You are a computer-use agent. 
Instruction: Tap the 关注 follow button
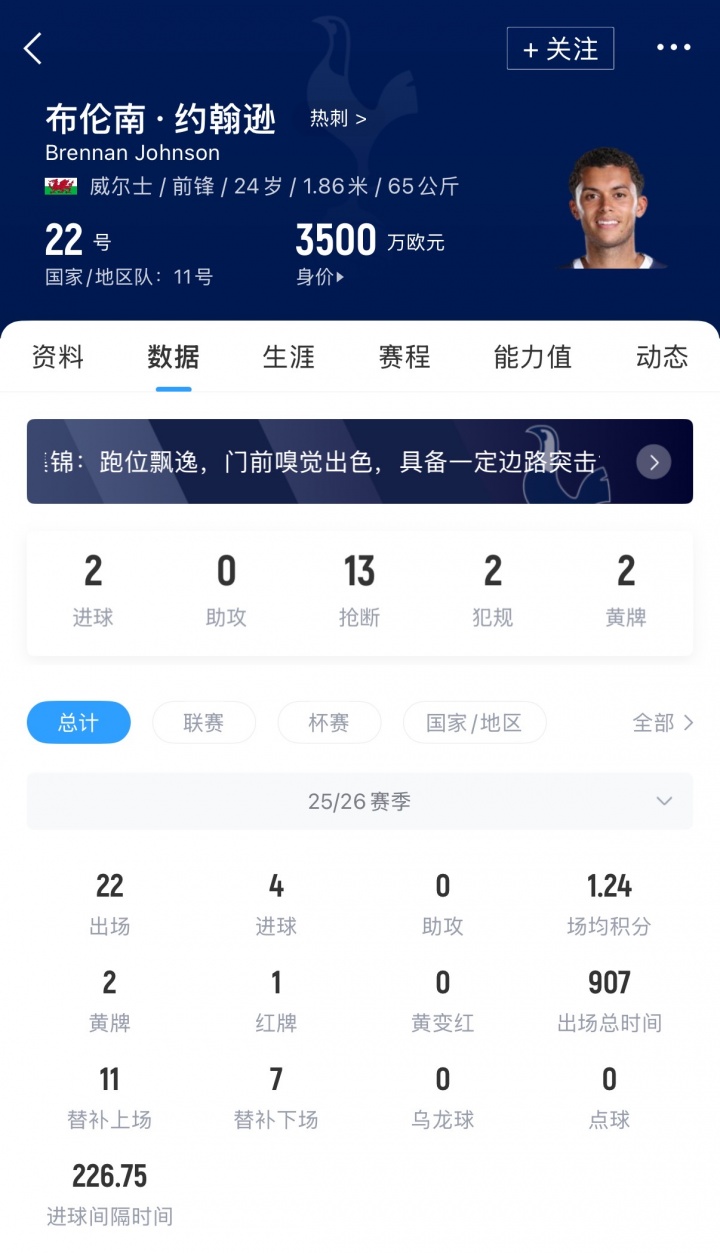pos(560,48)
